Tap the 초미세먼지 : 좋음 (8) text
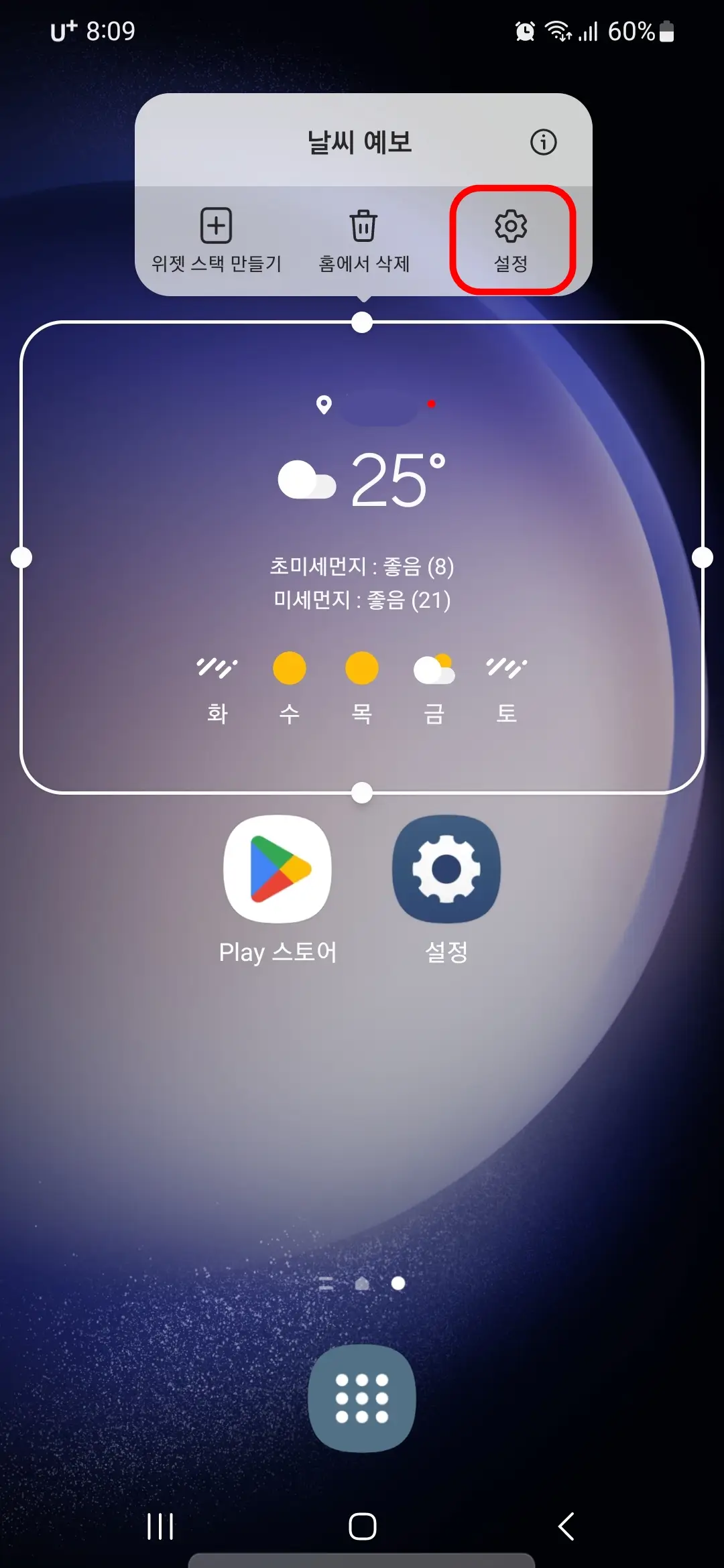724x1568 pixels. pyautogui.click(x=362, y=566)
